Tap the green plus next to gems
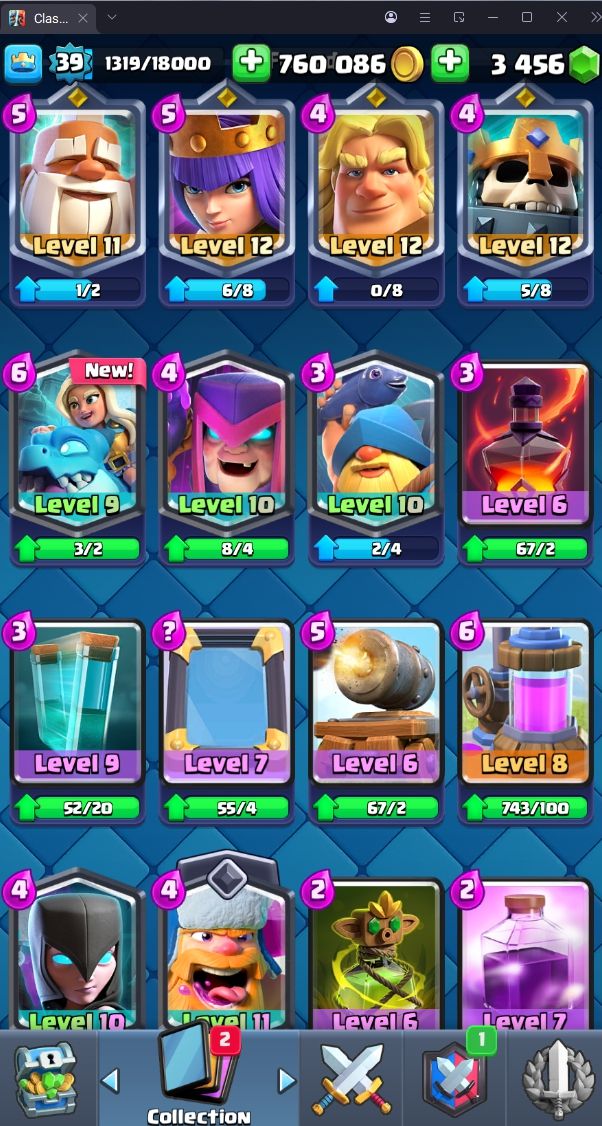The width and height of the screenshot is (602, 1126). click(450, 64)
